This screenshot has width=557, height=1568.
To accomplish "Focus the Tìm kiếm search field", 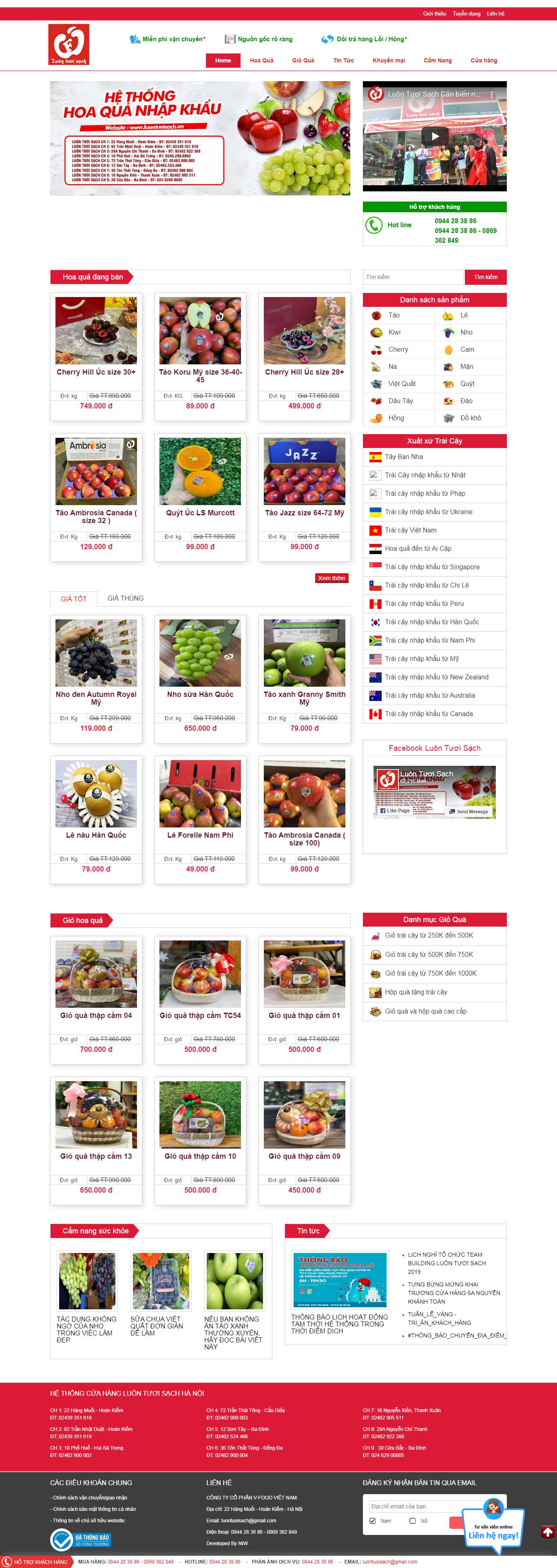I will [413, 277].
